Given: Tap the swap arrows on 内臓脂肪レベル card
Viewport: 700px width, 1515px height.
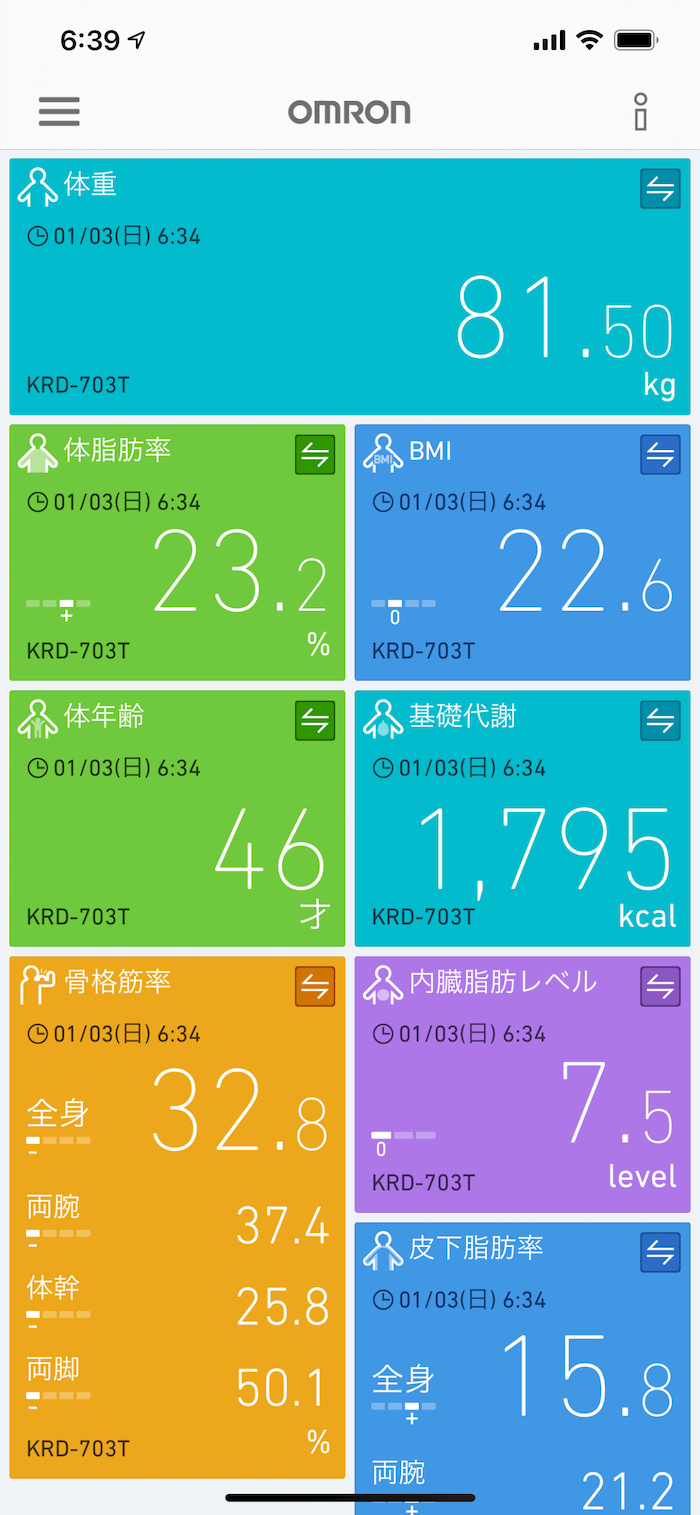Looking at the screenshot, I should tap(660, 987).
